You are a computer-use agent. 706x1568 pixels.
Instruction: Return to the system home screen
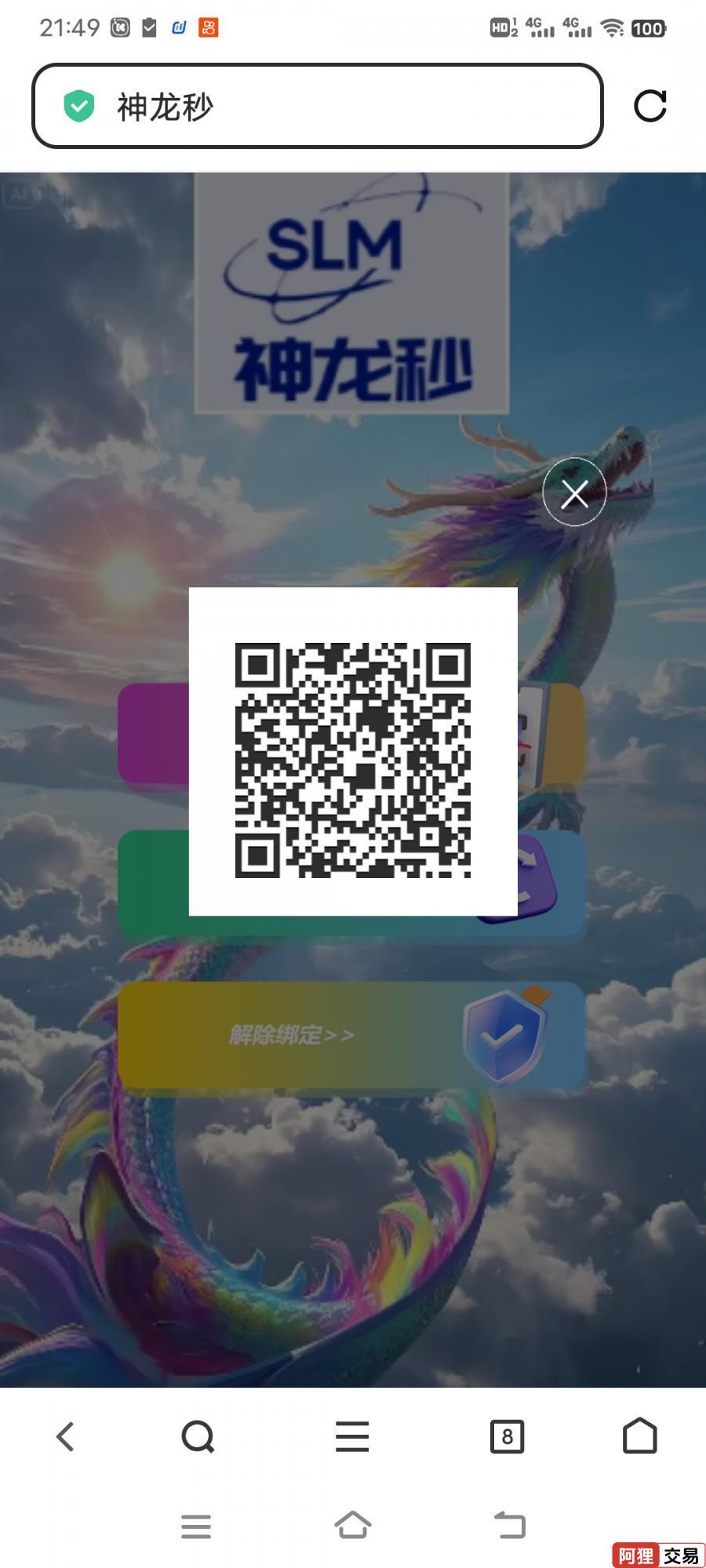coord(353,1526)
